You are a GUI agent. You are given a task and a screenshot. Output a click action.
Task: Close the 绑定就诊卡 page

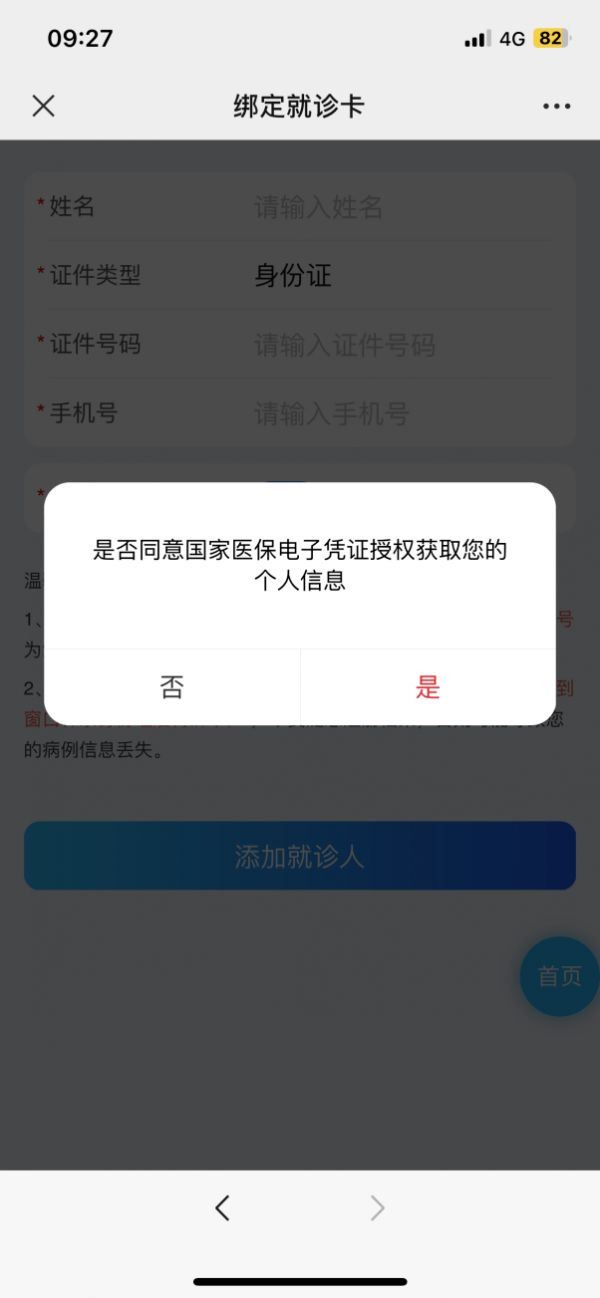(x=43, y=106)
